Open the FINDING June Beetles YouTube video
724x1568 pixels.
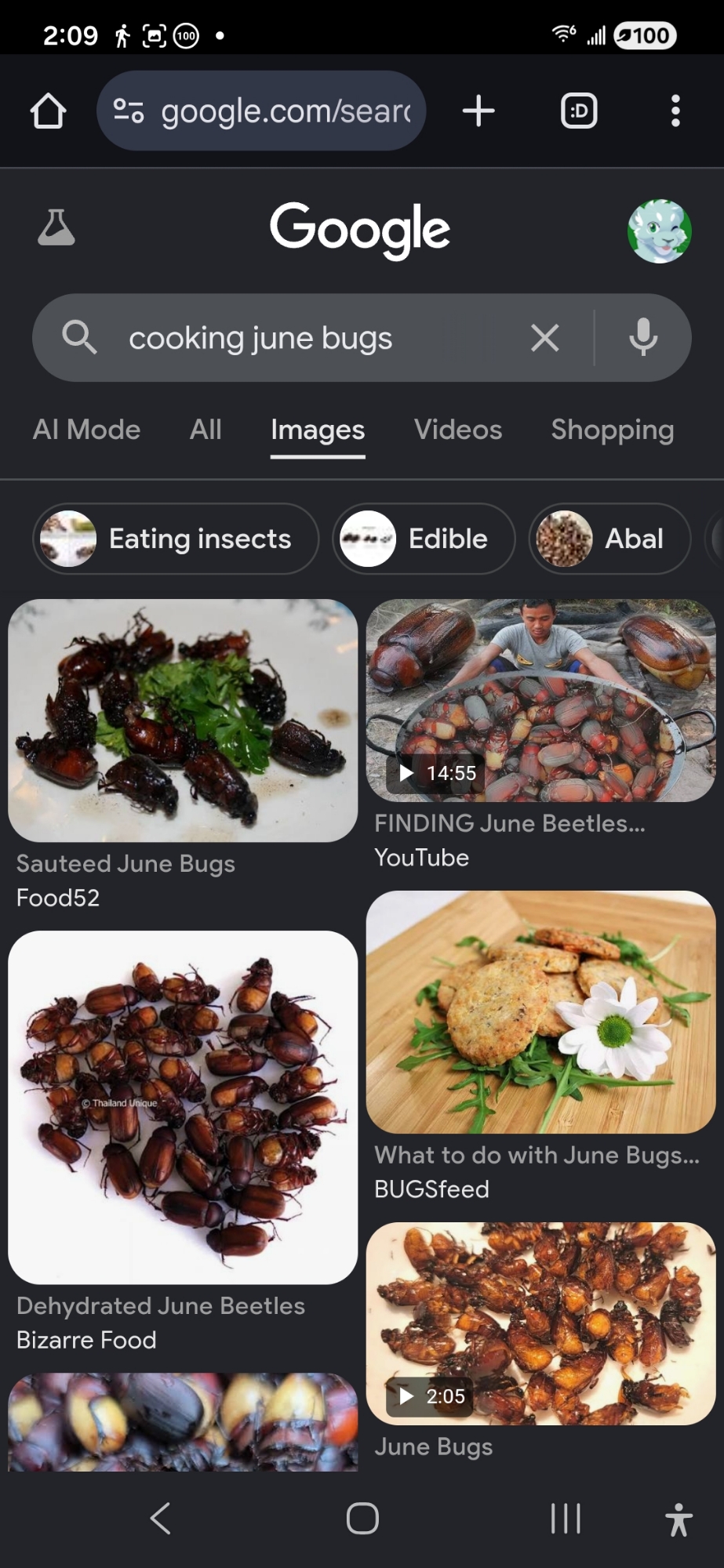pos(540,700)
